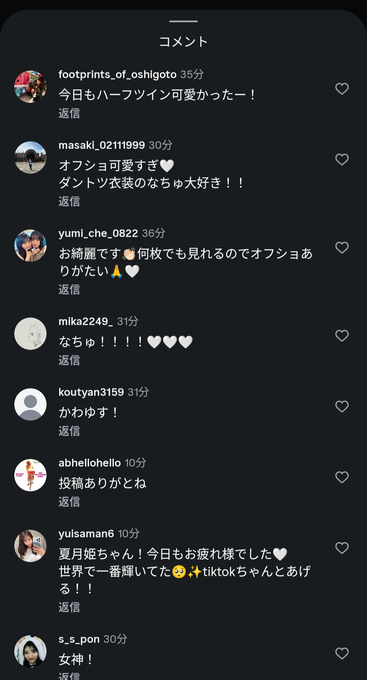Open the koutyan3159 username link
The width and height of the screenshot is (367, 680).
pyautogui.click(x=91, y=392)
